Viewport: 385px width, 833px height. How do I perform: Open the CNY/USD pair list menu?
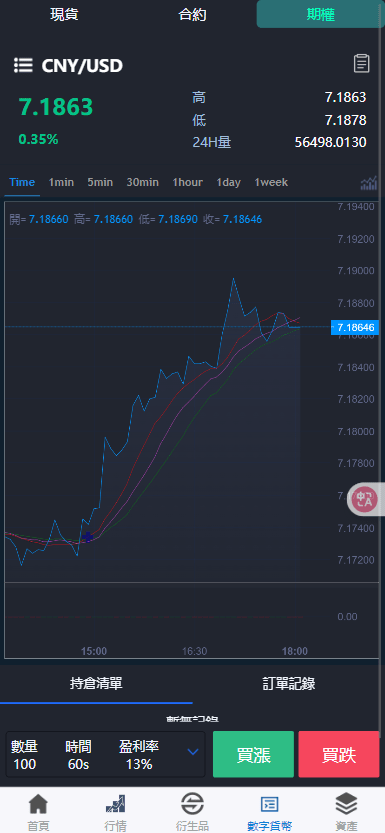click(x=23, y=65)
